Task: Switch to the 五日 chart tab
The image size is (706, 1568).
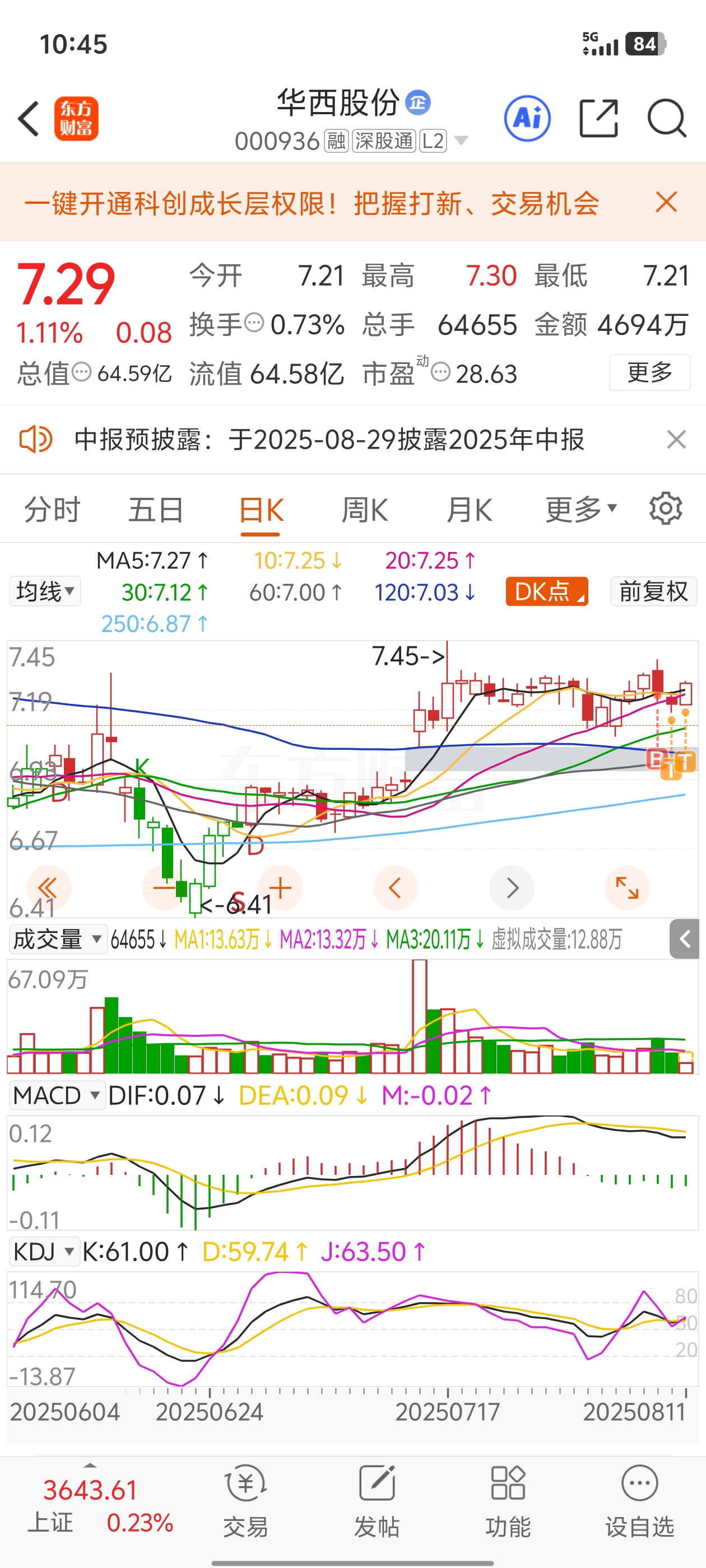Action: tap(155, 510)
